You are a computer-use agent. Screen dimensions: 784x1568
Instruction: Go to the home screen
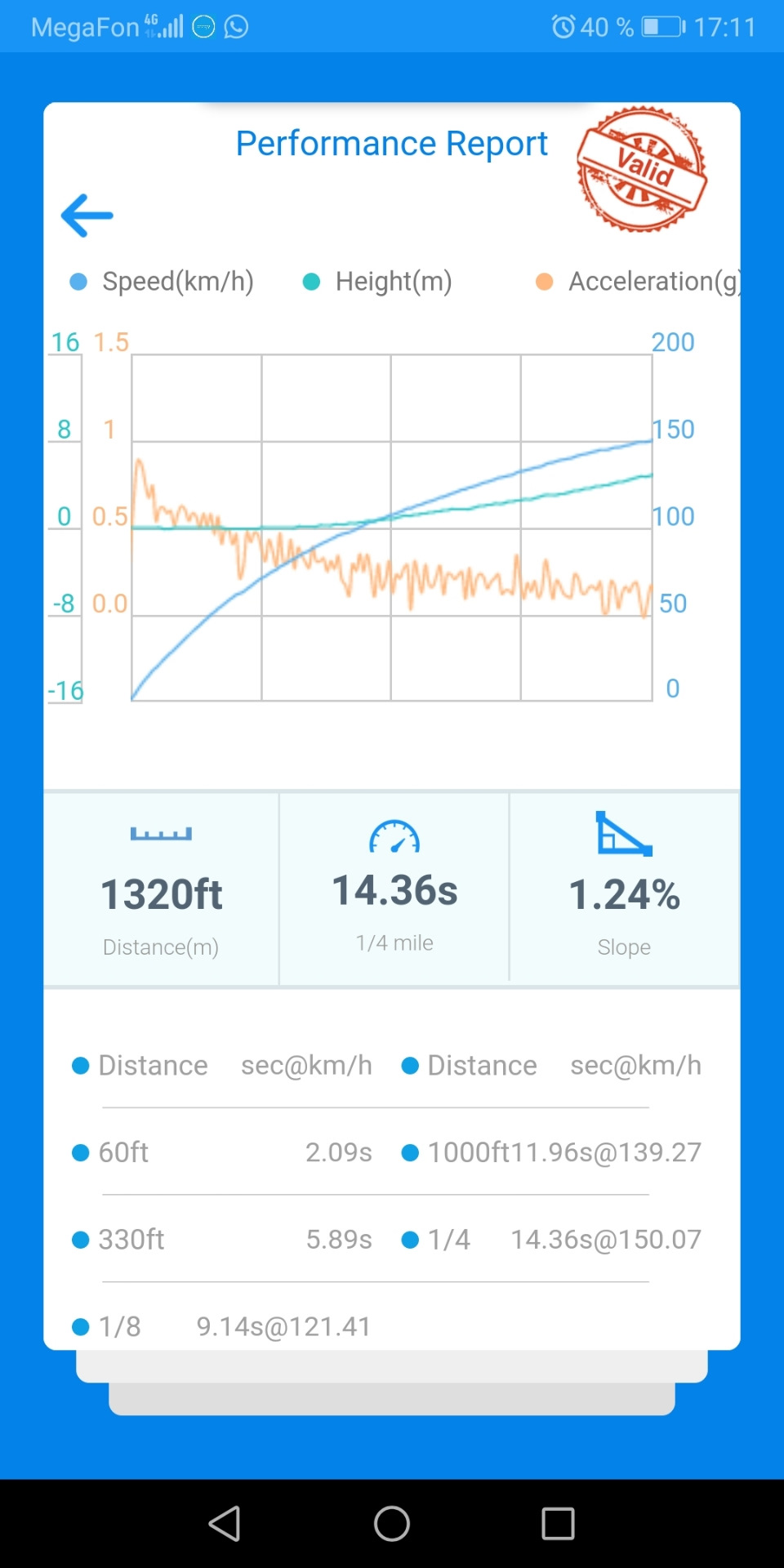[x=392, y=1524]
